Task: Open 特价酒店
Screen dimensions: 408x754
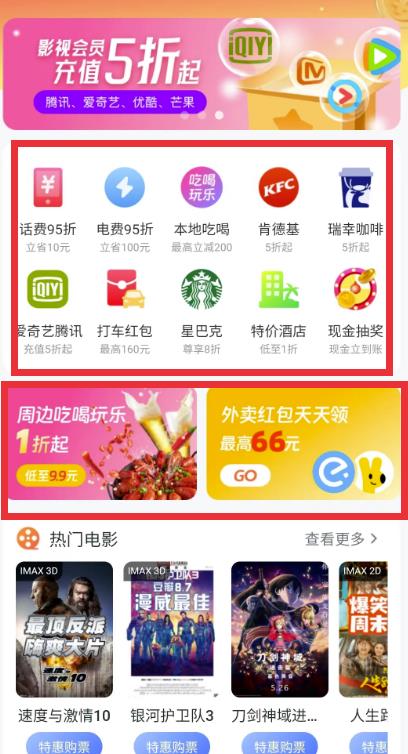Action: (x=279, y=312)
